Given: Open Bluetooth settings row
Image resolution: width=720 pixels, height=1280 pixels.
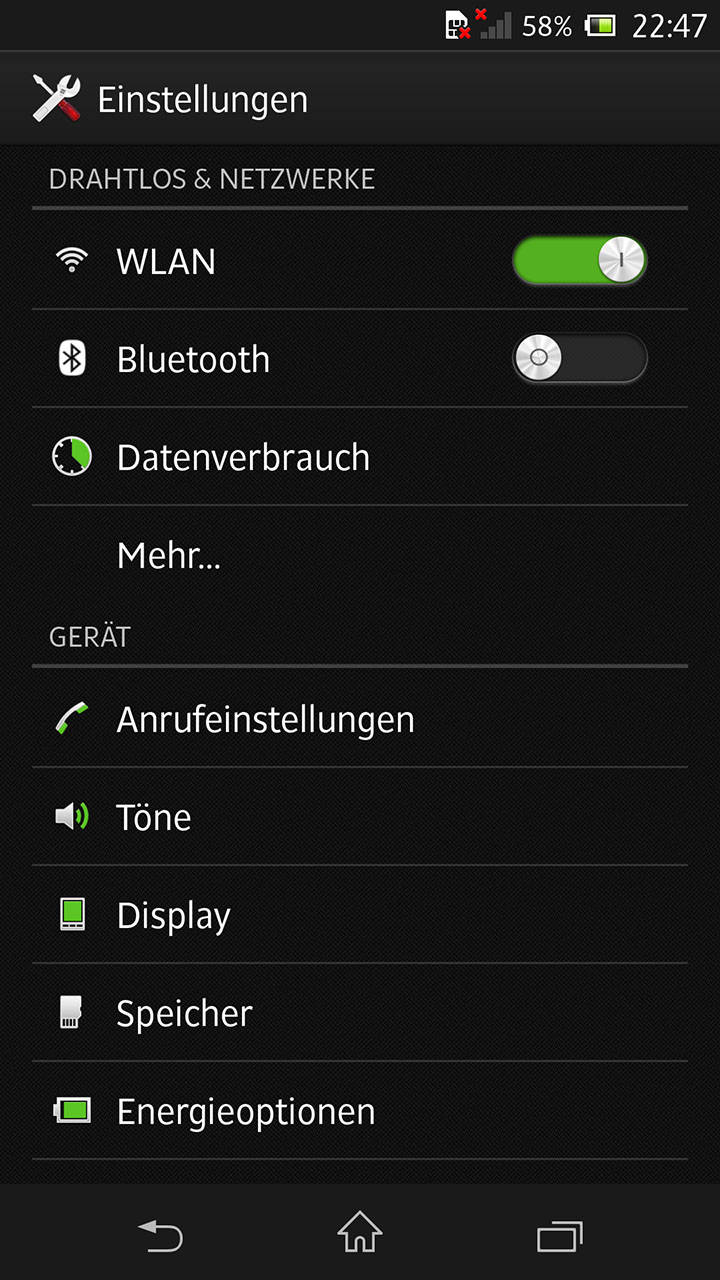Looking at the screenshot, I should (x=360, y=358).
